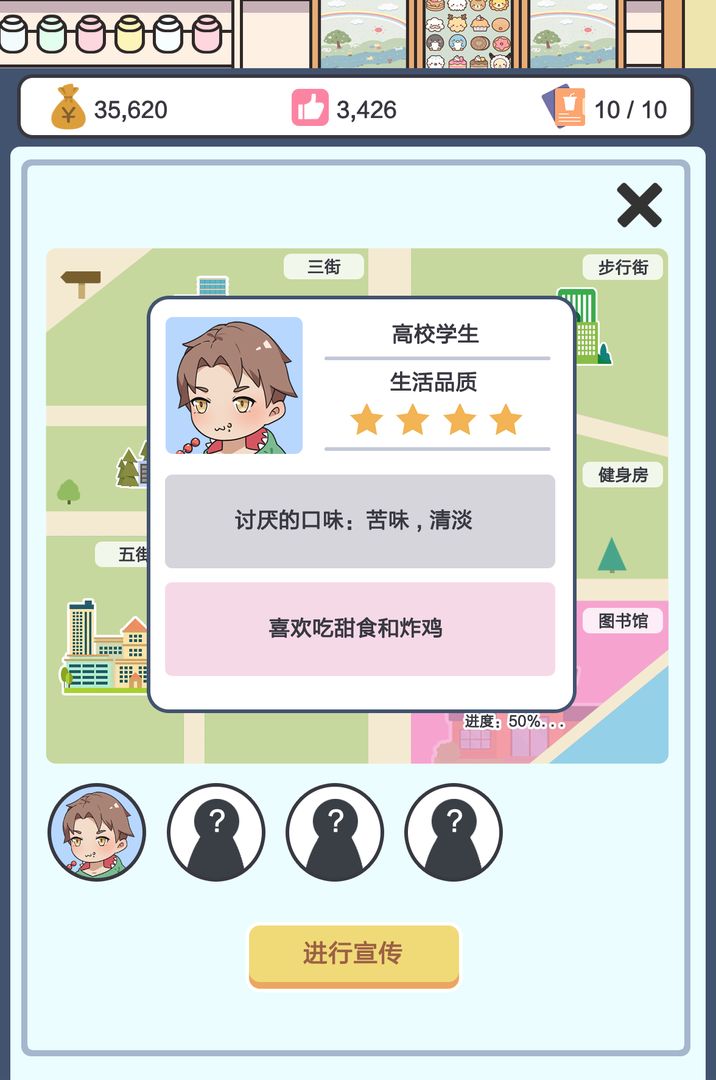Select 步行街 on the map

click(623, 267)
